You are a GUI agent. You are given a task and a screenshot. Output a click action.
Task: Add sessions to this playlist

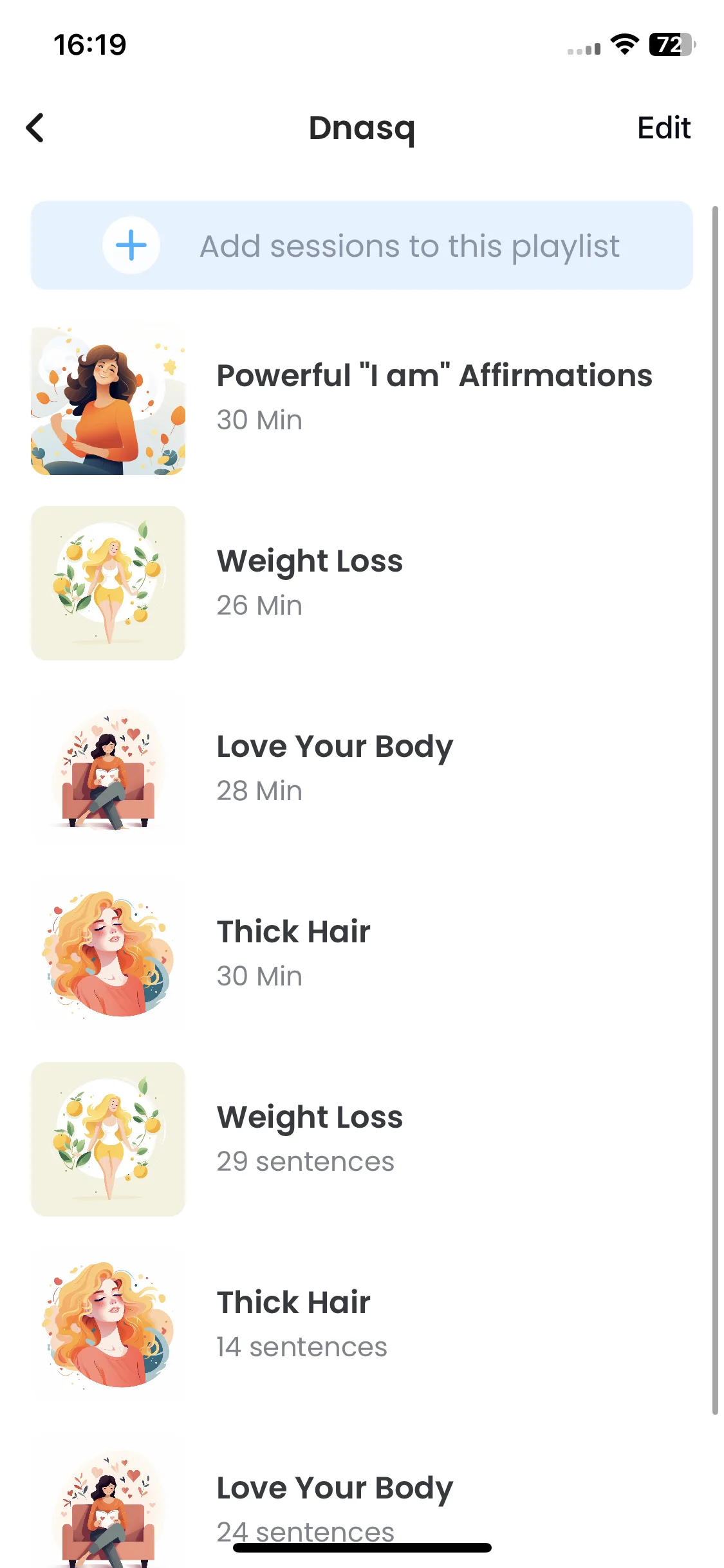pyautogui.click(x=362, y=245)
